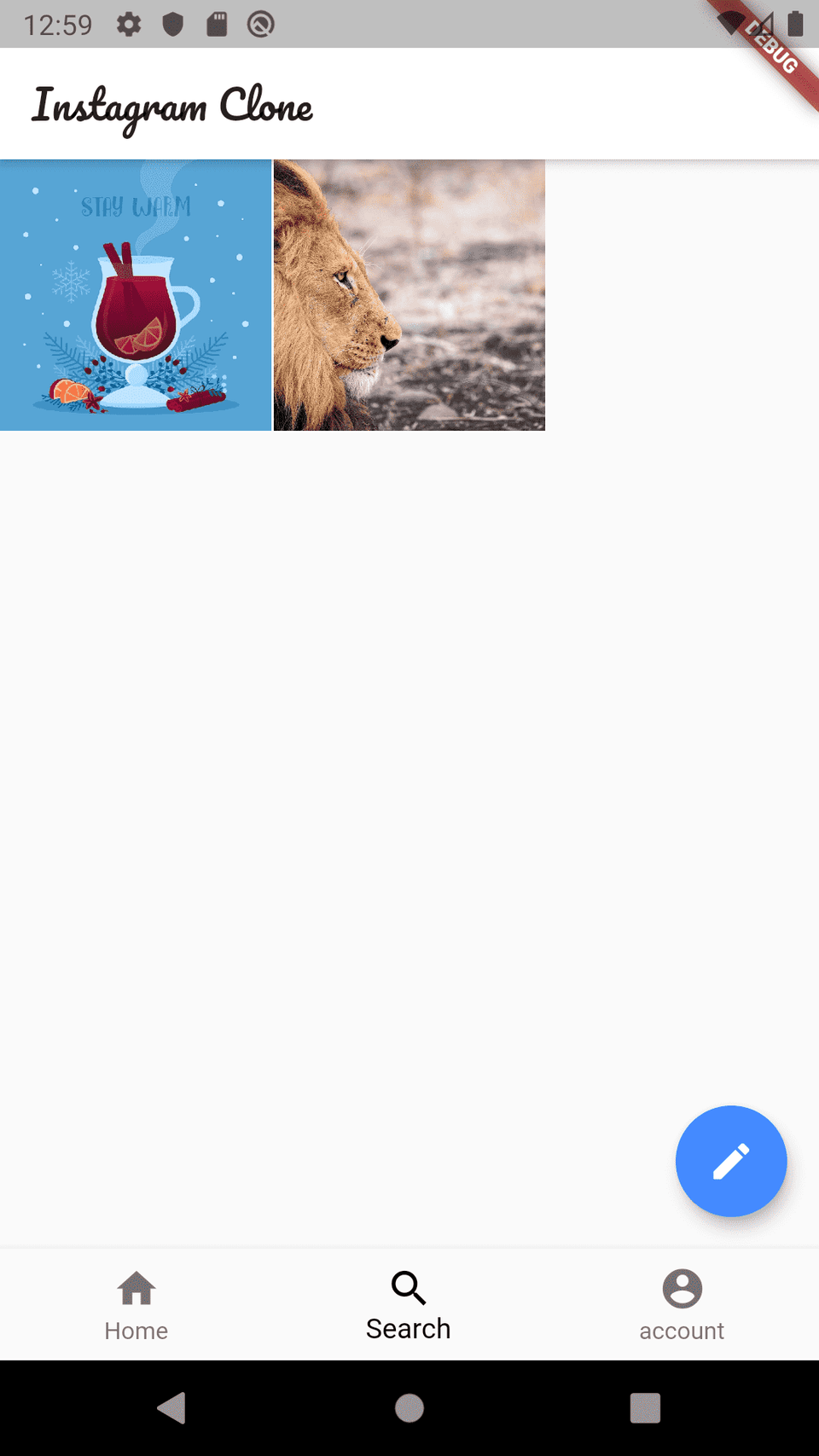
Task: Tap the system back button
Action: (x=171, y=1407)
